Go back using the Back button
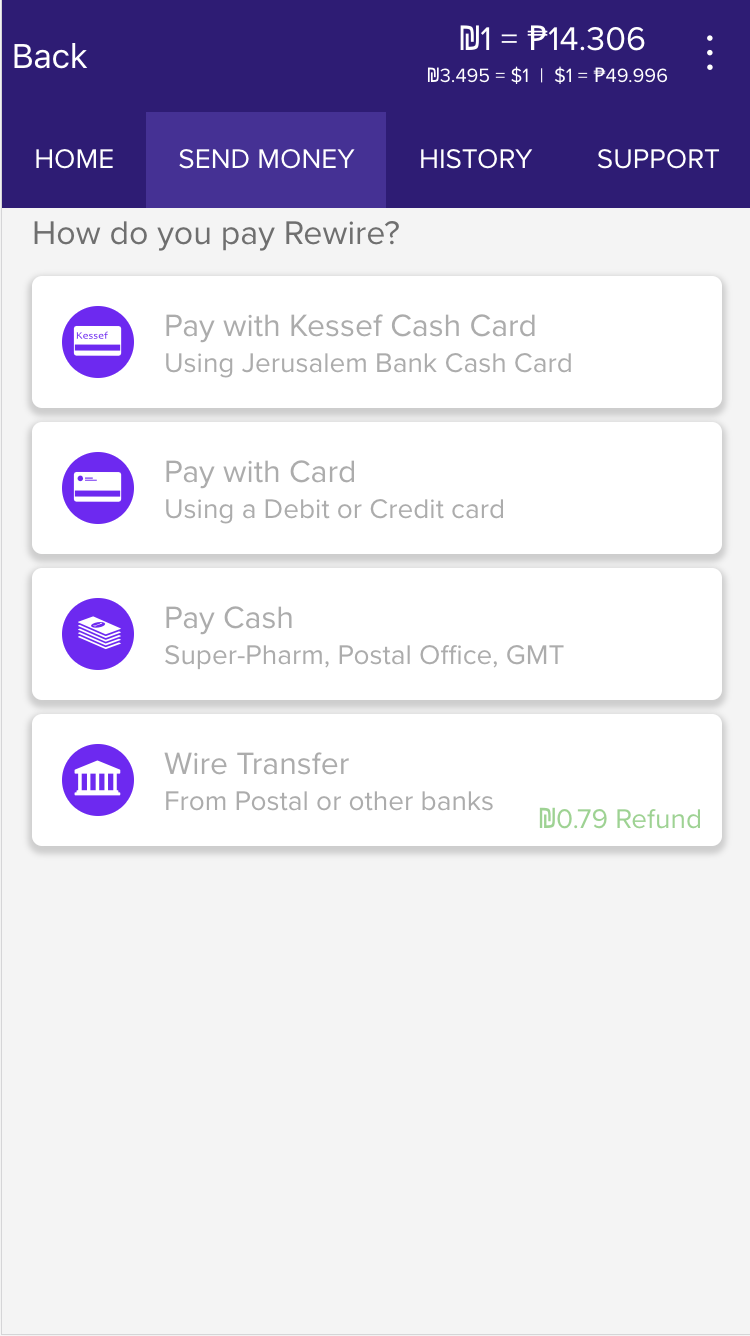 tap(50, 57)
